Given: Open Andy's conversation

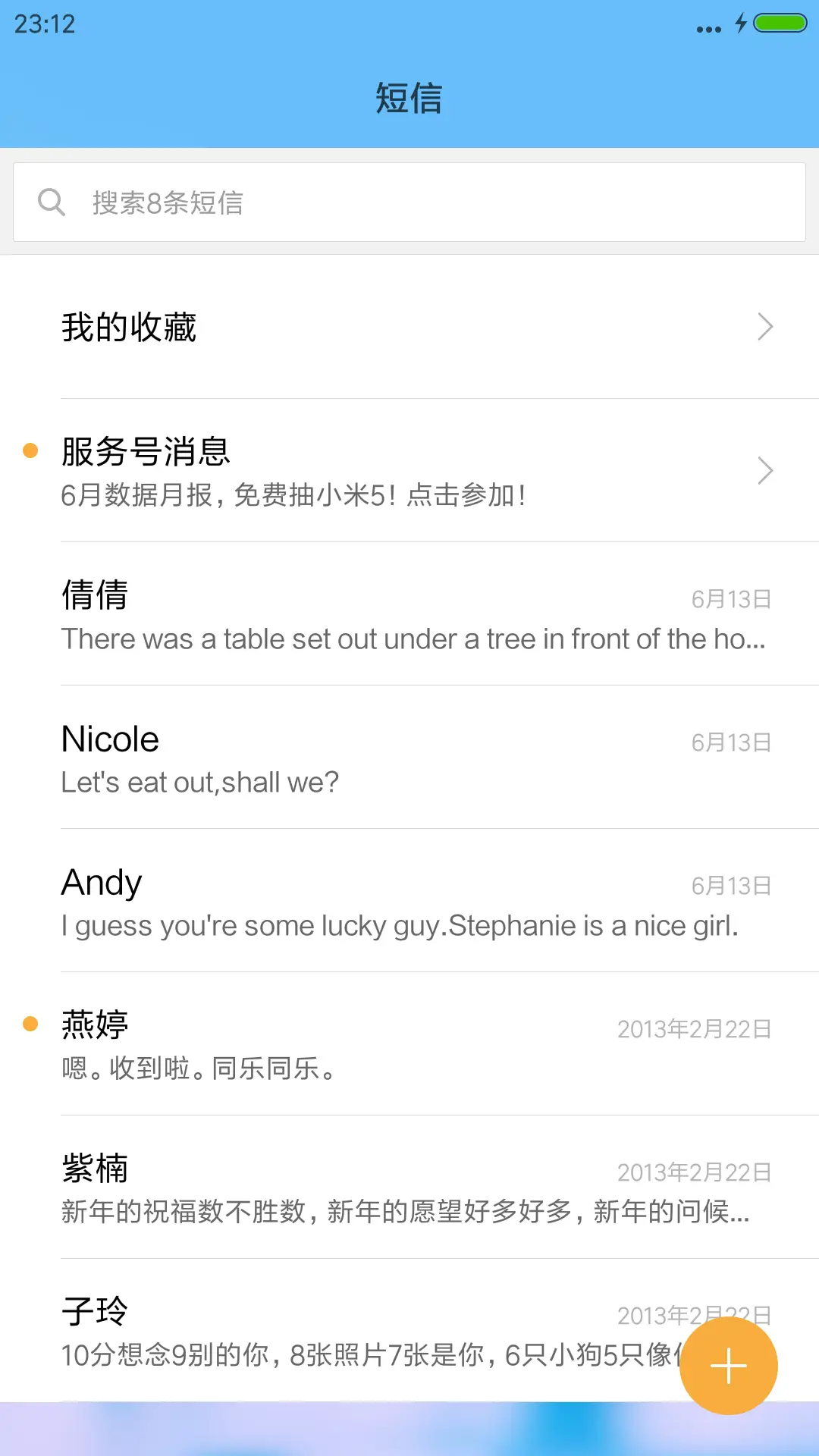Looking at the screenshot, I should point(303,902).
